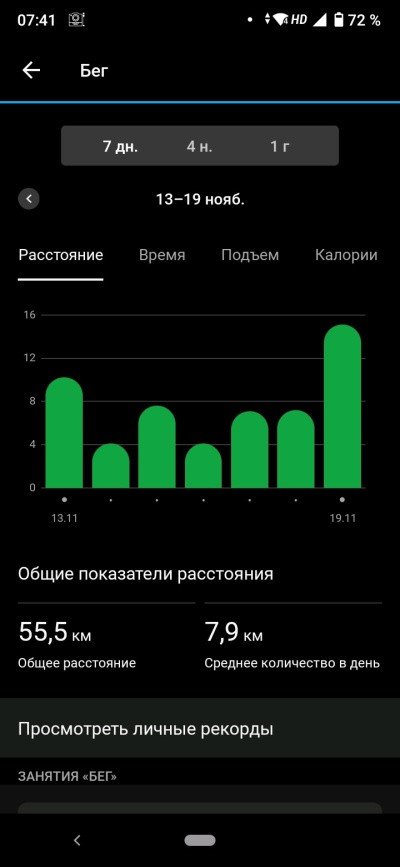This screenshot has height=867, width=400.
Task: Switch to the Подъем tab
Action: click(250, 256)
